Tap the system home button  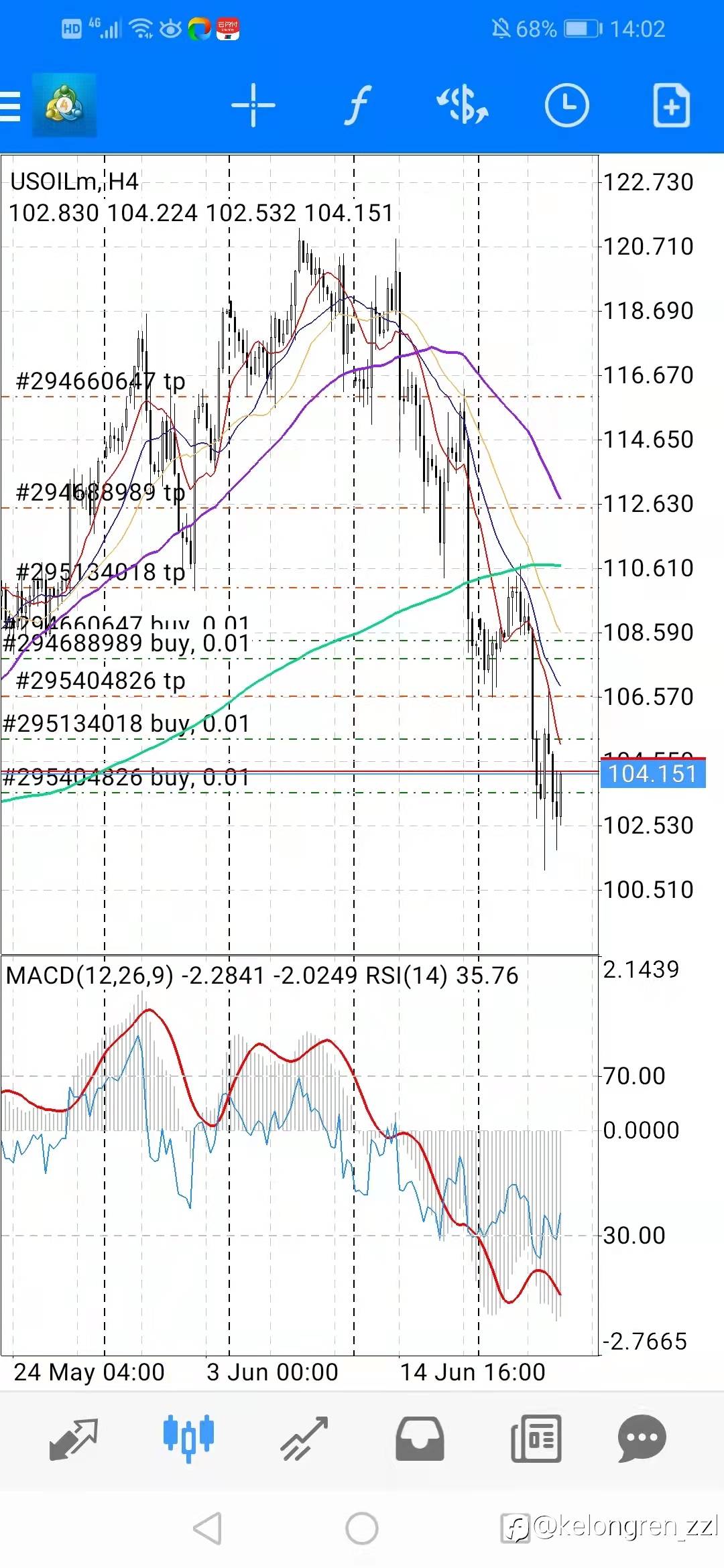point(362,1528)
